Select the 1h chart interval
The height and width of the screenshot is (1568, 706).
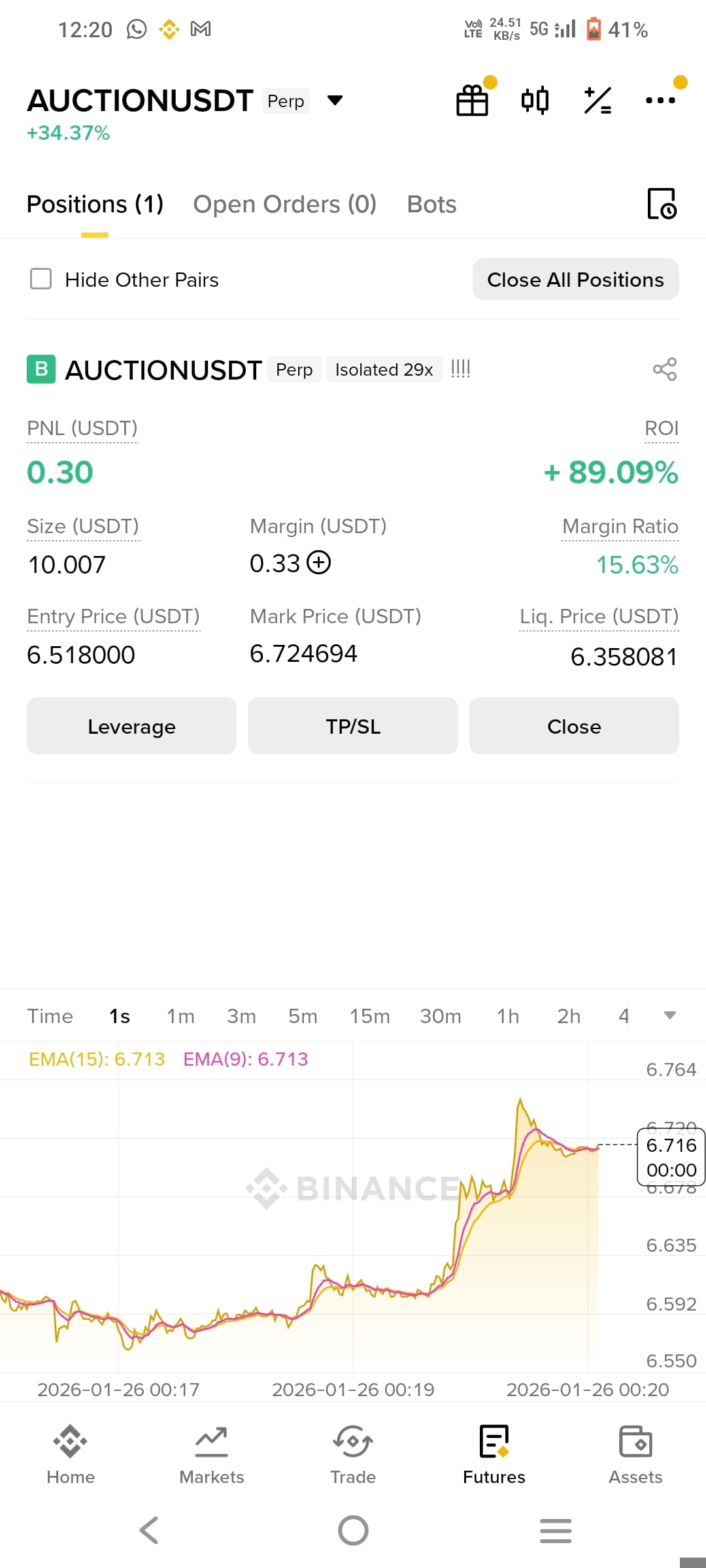click(x=507, y=1016)
